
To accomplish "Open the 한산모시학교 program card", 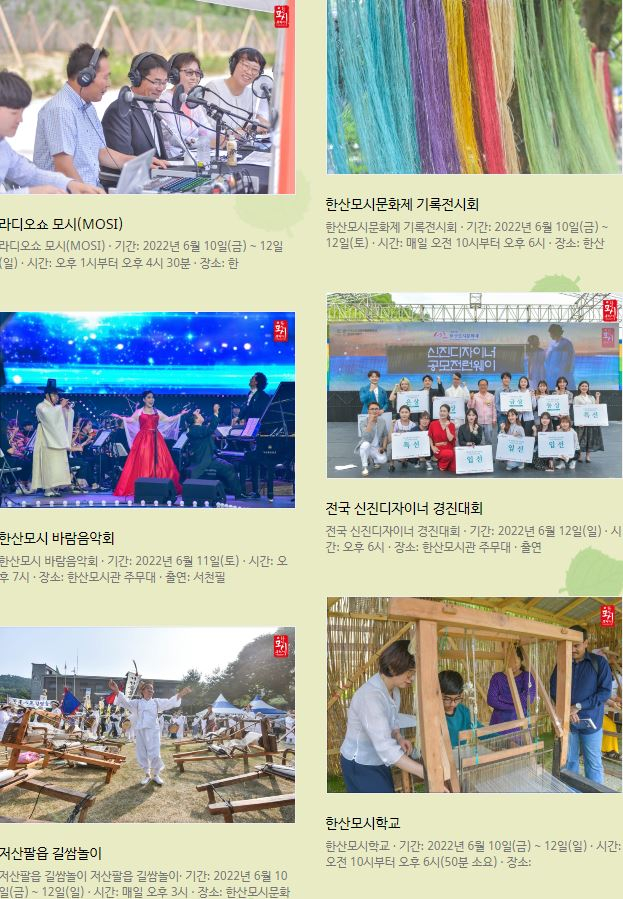I will (x=363, y=823).
